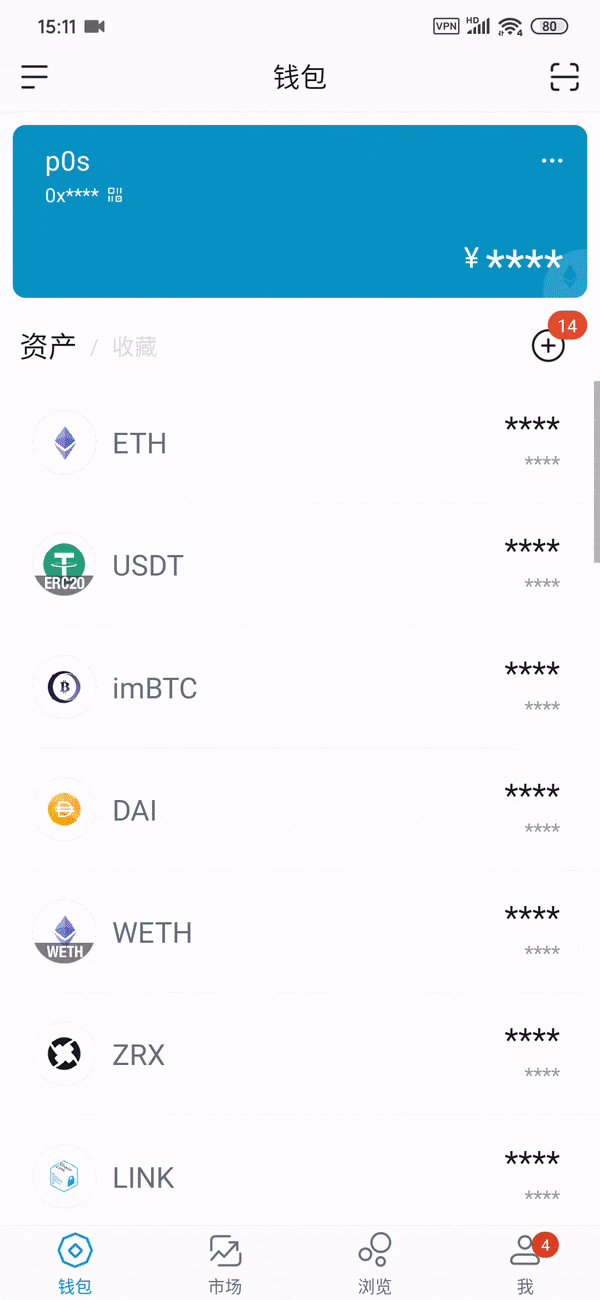Select the 钱包 bottom tab
The width and height of the screenshot is (600, 1300).
pyautogui.click(x=75, y=1264)
